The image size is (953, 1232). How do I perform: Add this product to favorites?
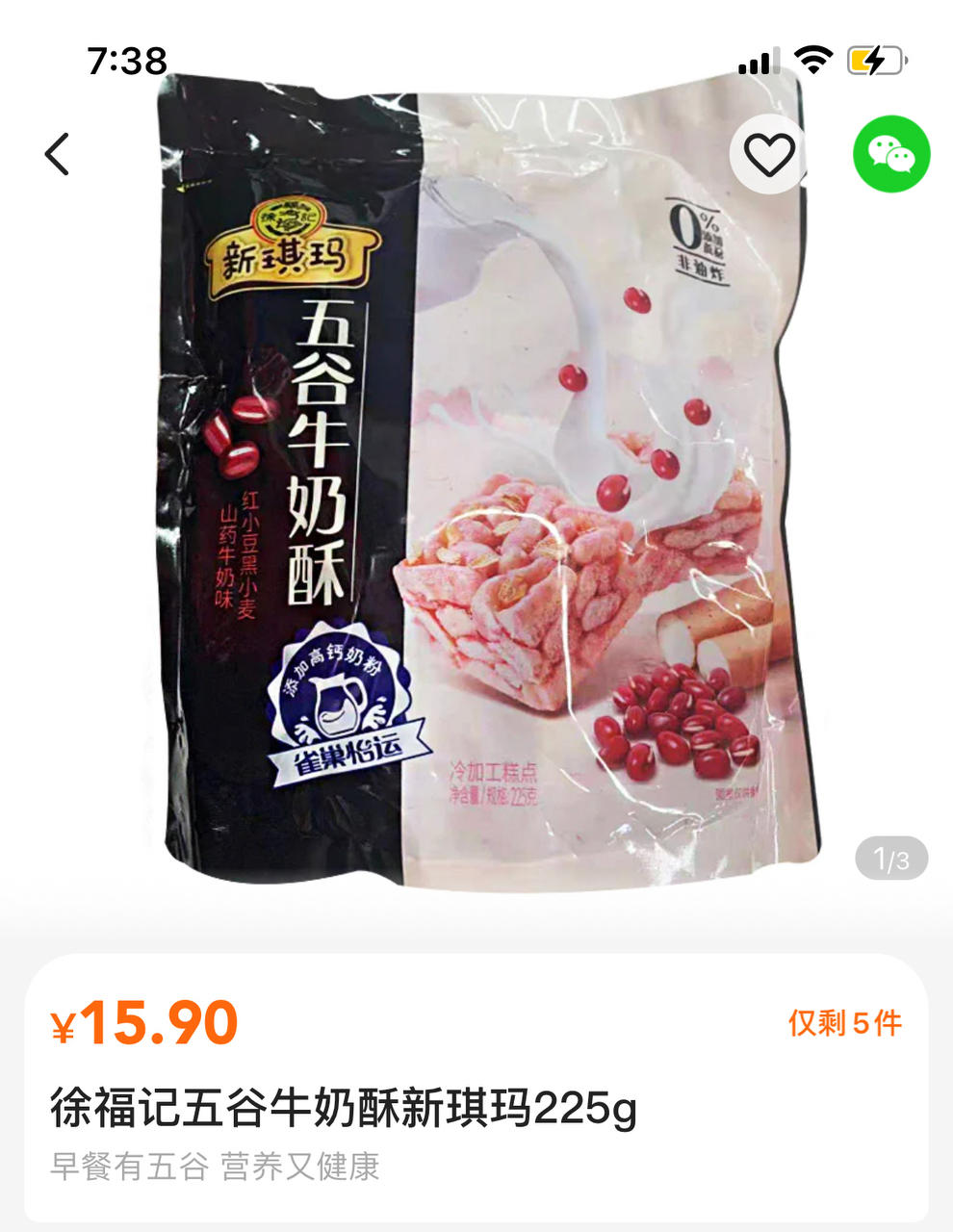click(x=768, y=154)
